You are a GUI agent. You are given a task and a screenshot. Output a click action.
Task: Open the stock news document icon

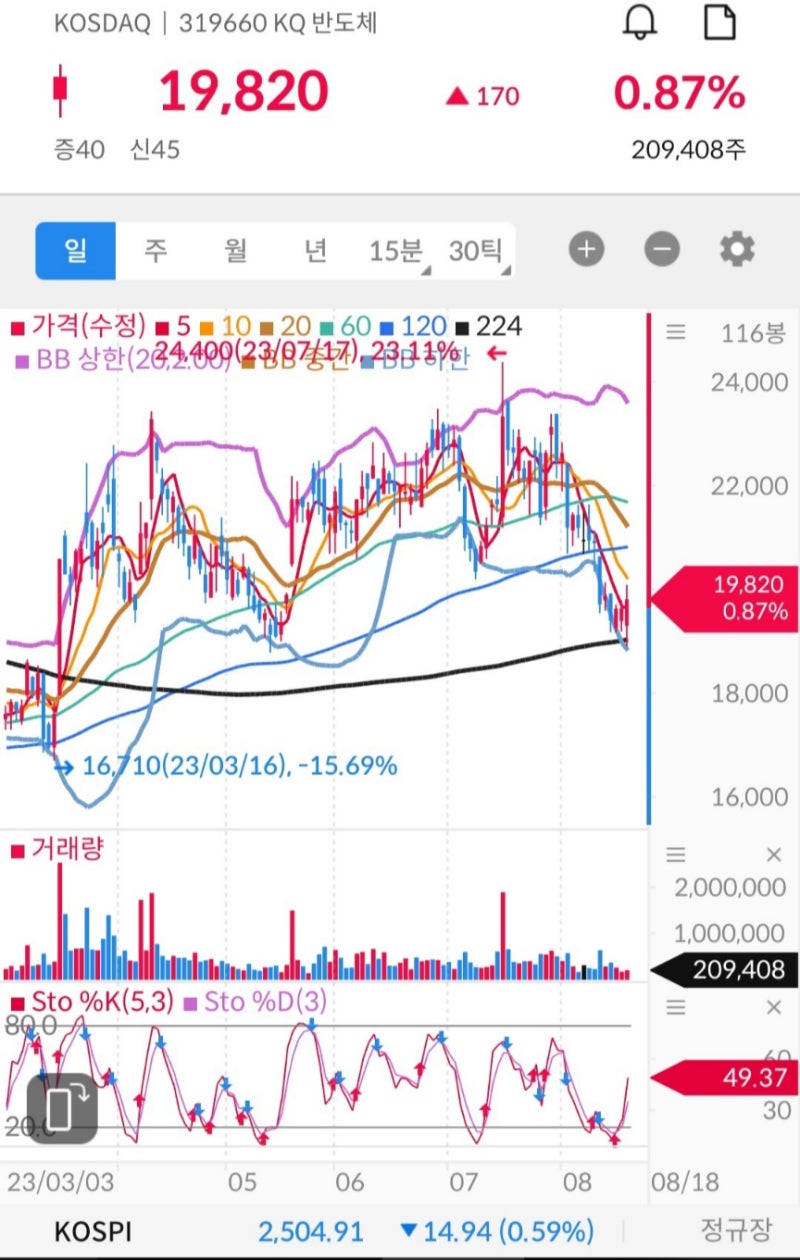pyautogui.click(x=718, y=24)
